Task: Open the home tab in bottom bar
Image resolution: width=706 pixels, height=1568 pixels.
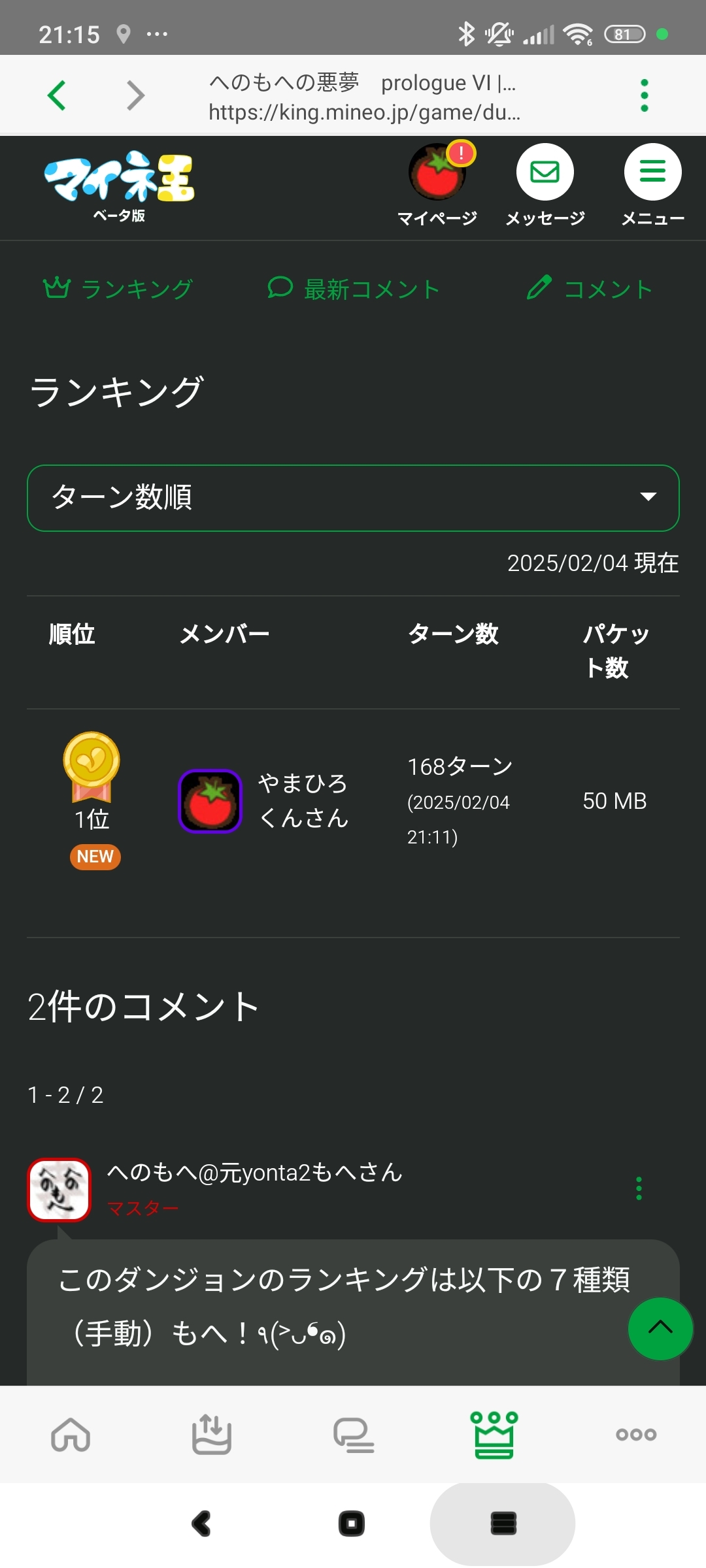Action: click(x=71, y=1434)
